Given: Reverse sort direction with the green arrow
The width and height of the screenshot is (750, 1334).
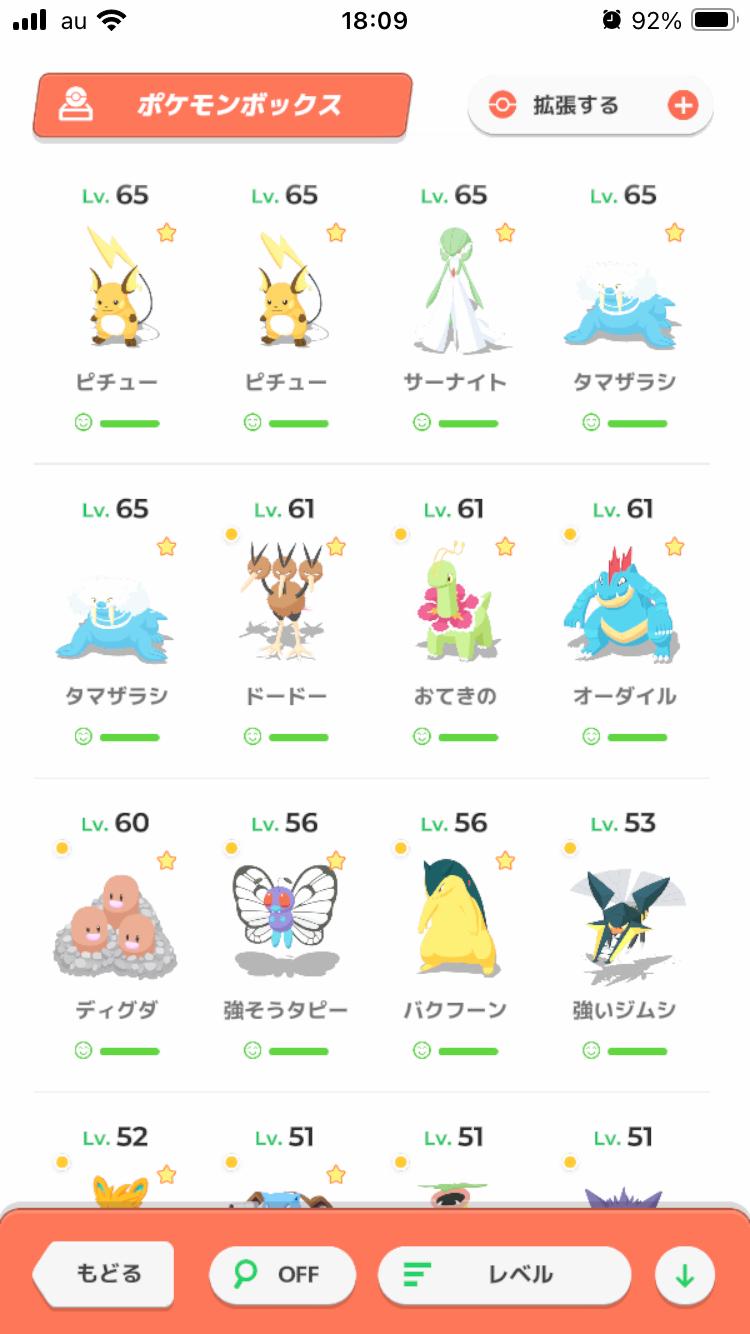Looking at the screenshot, I should point(685,1275).
